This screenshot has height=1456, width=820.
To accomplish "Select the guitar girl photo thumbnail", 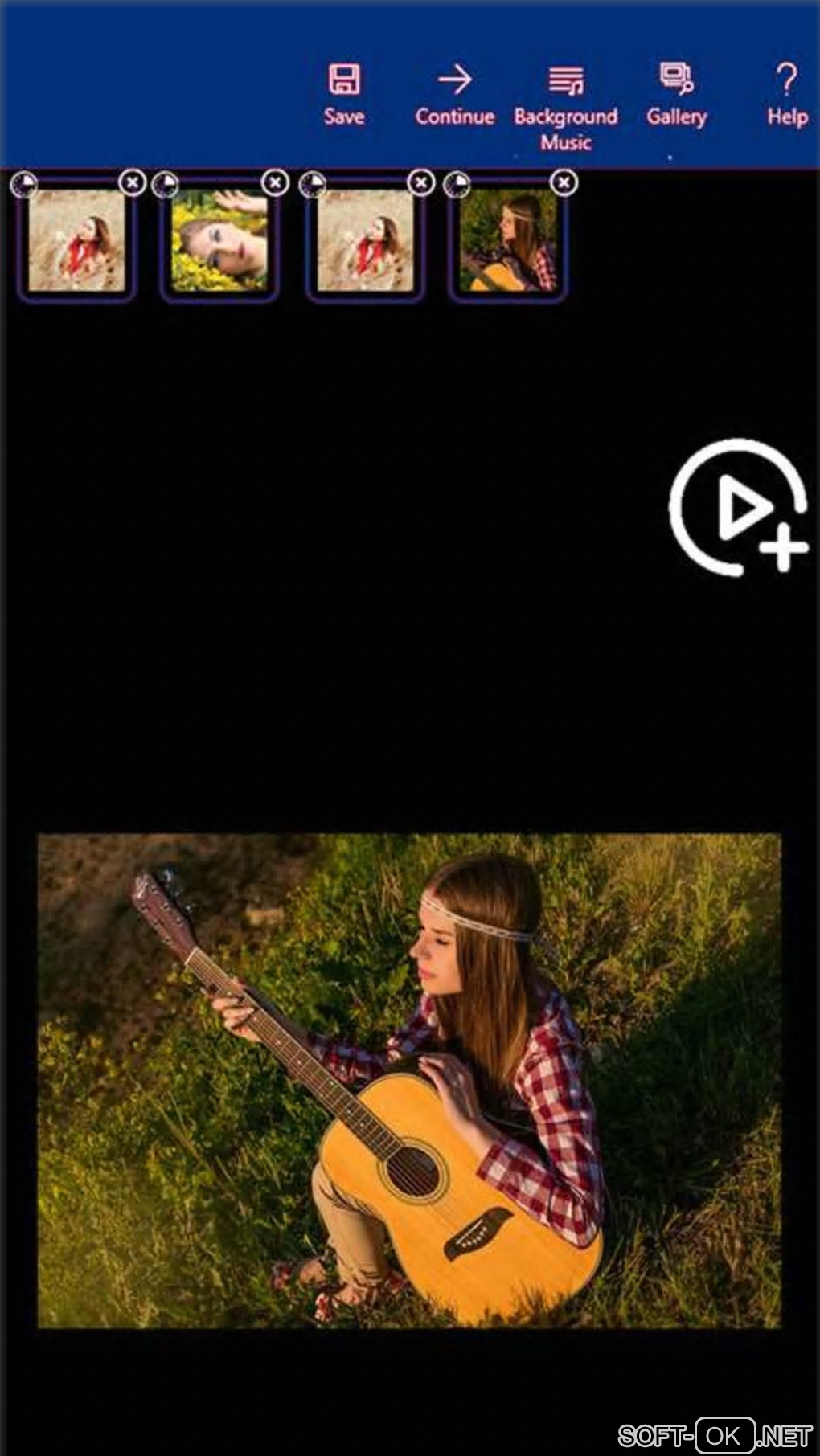I will point(507,241).
